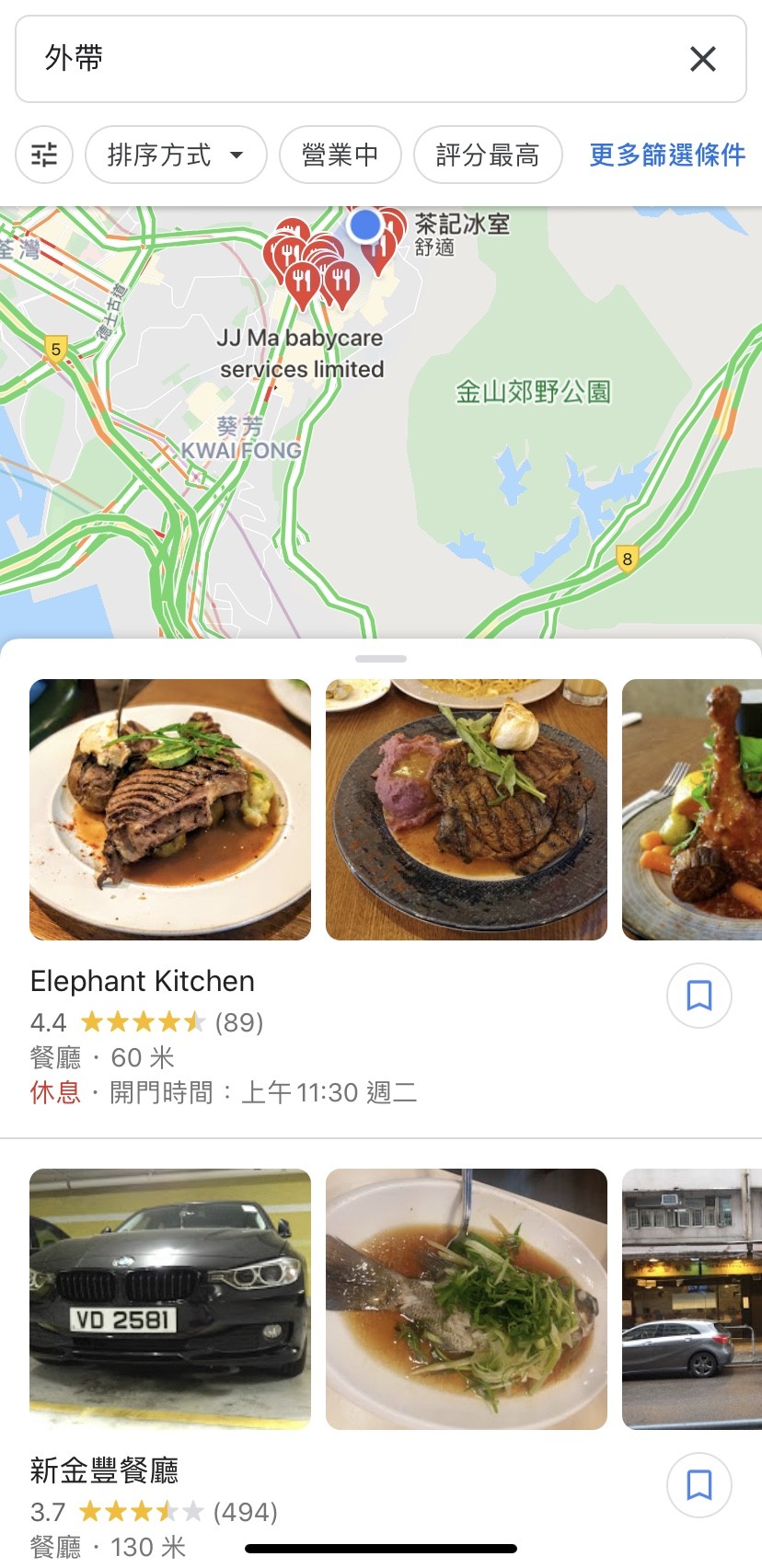Tap the results sheet drag handle
Viewport: 762px width, 1568px height.
coord(381,659)
